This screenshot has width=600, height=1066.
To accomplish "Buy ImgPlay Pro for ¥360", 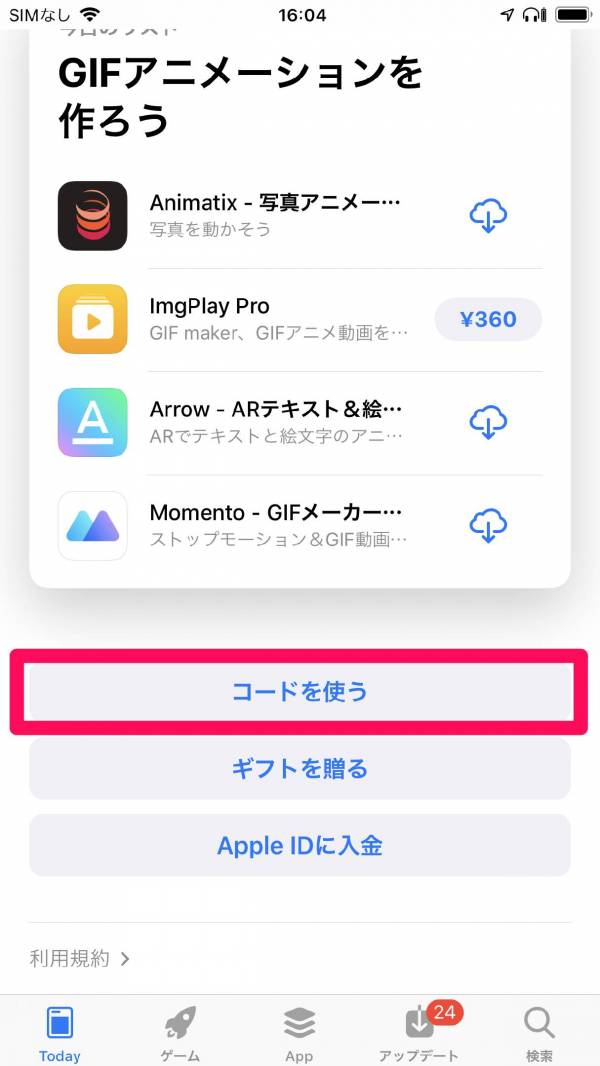I will click(x=488, y=319).
